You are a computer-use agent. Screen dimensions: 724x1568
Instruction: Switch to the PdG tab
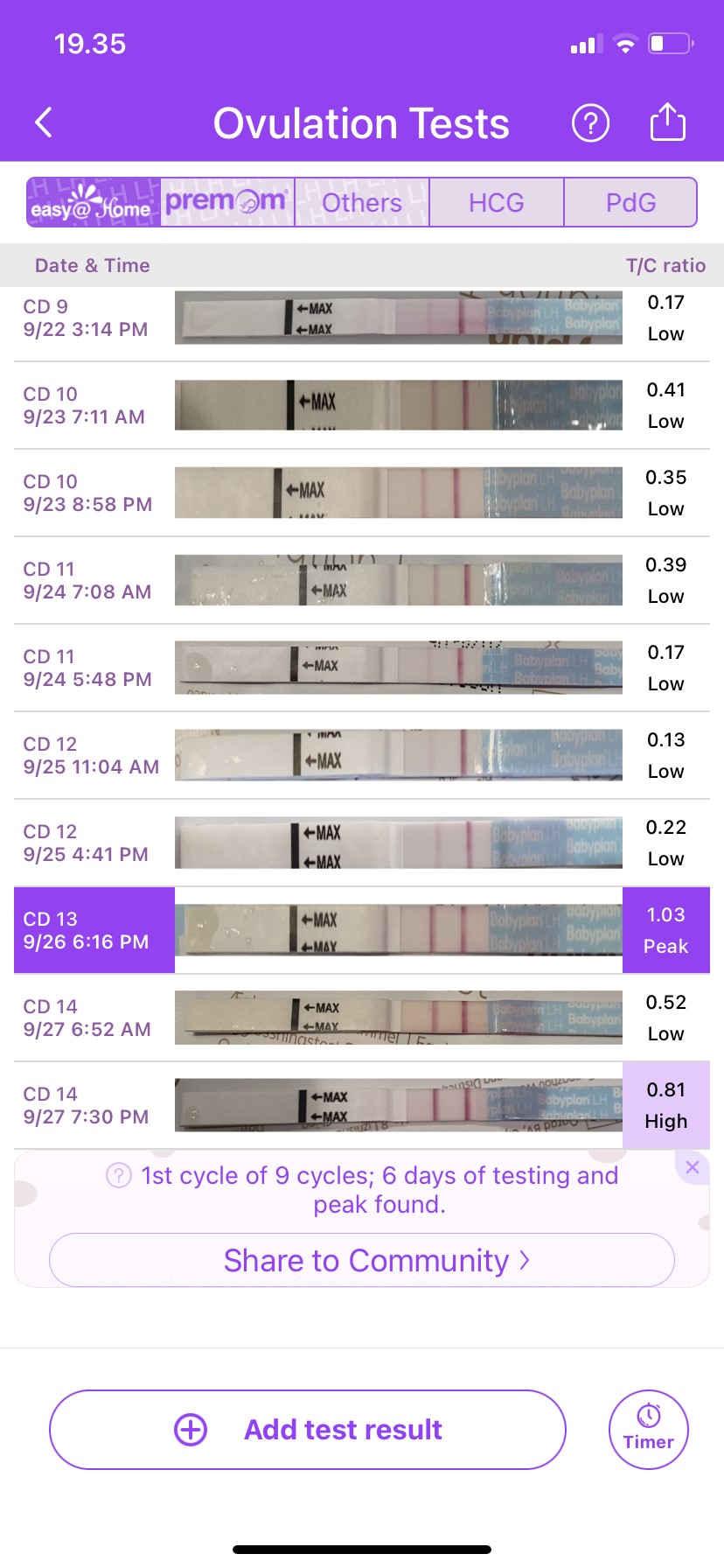click(630, 203)
